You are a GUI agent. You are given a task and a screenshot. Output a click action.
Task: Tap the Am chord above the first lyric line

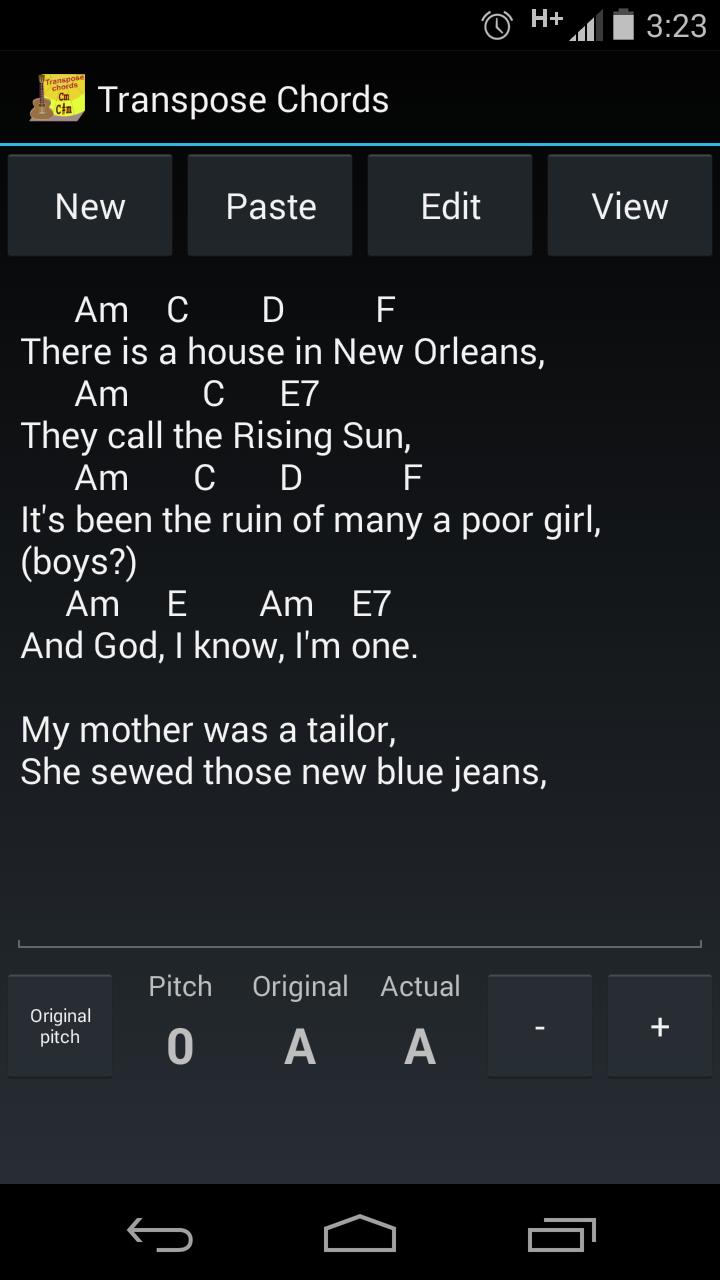[101, 310]
